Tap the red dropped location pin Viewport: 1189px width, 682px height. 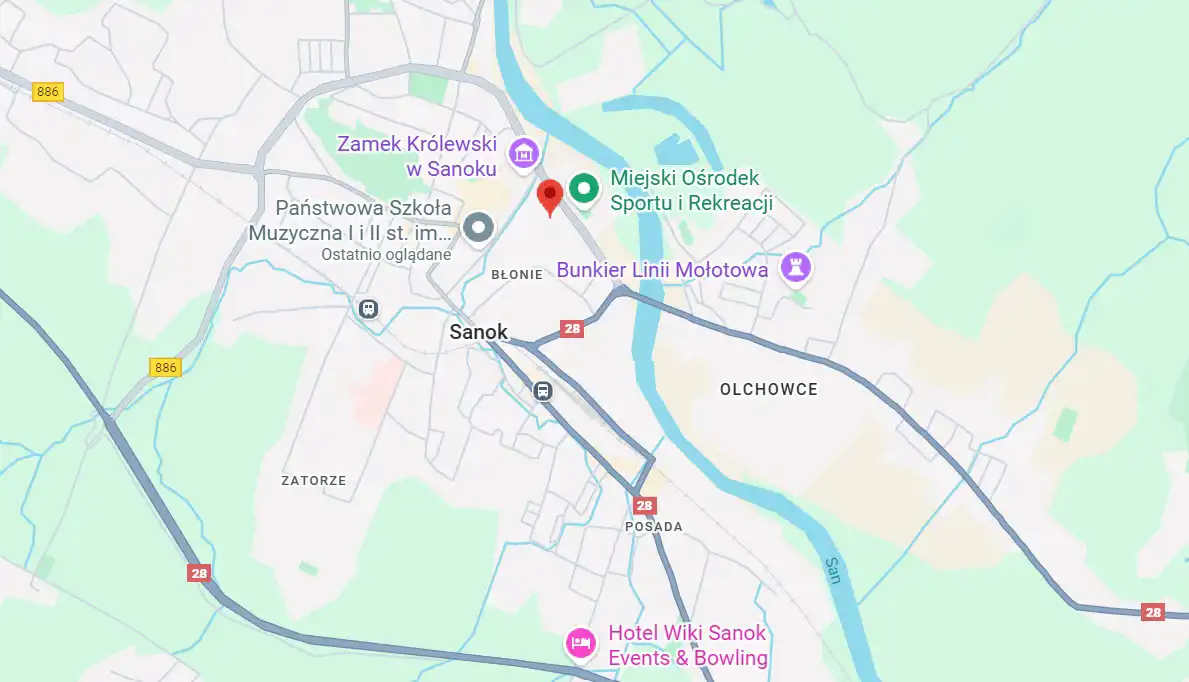549,196
